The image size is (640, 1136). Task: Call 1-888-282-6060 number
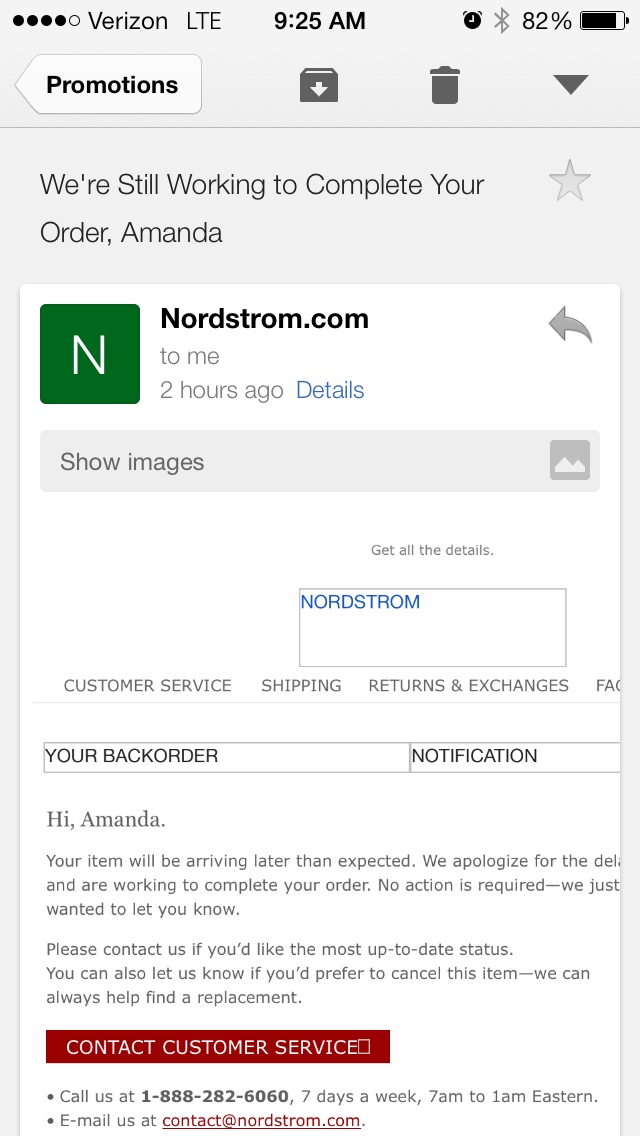[215, 1096]
